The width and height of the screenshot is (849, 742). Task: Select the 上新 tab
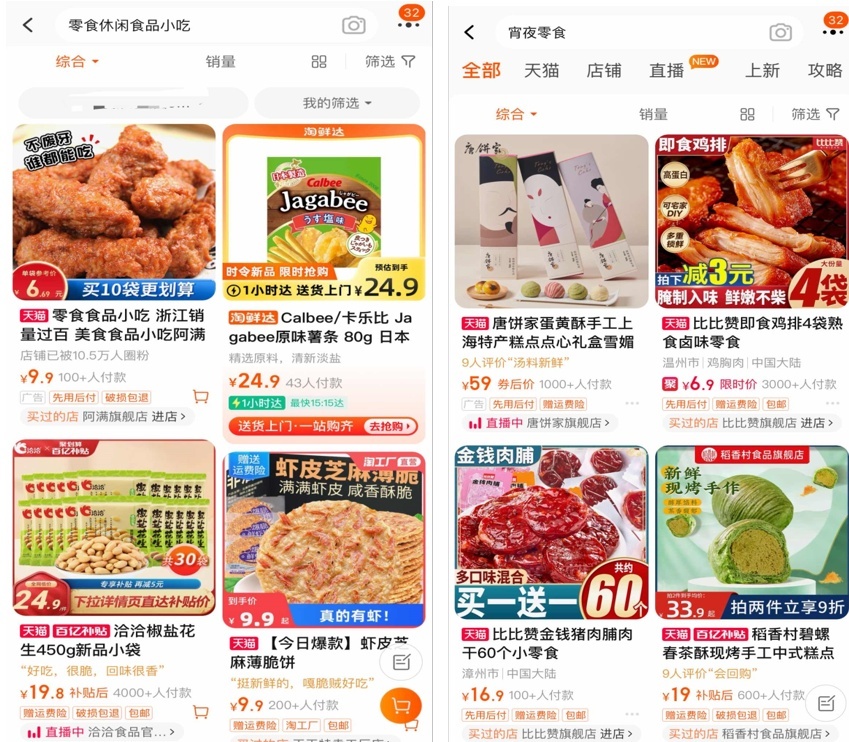tap(762, 70)
